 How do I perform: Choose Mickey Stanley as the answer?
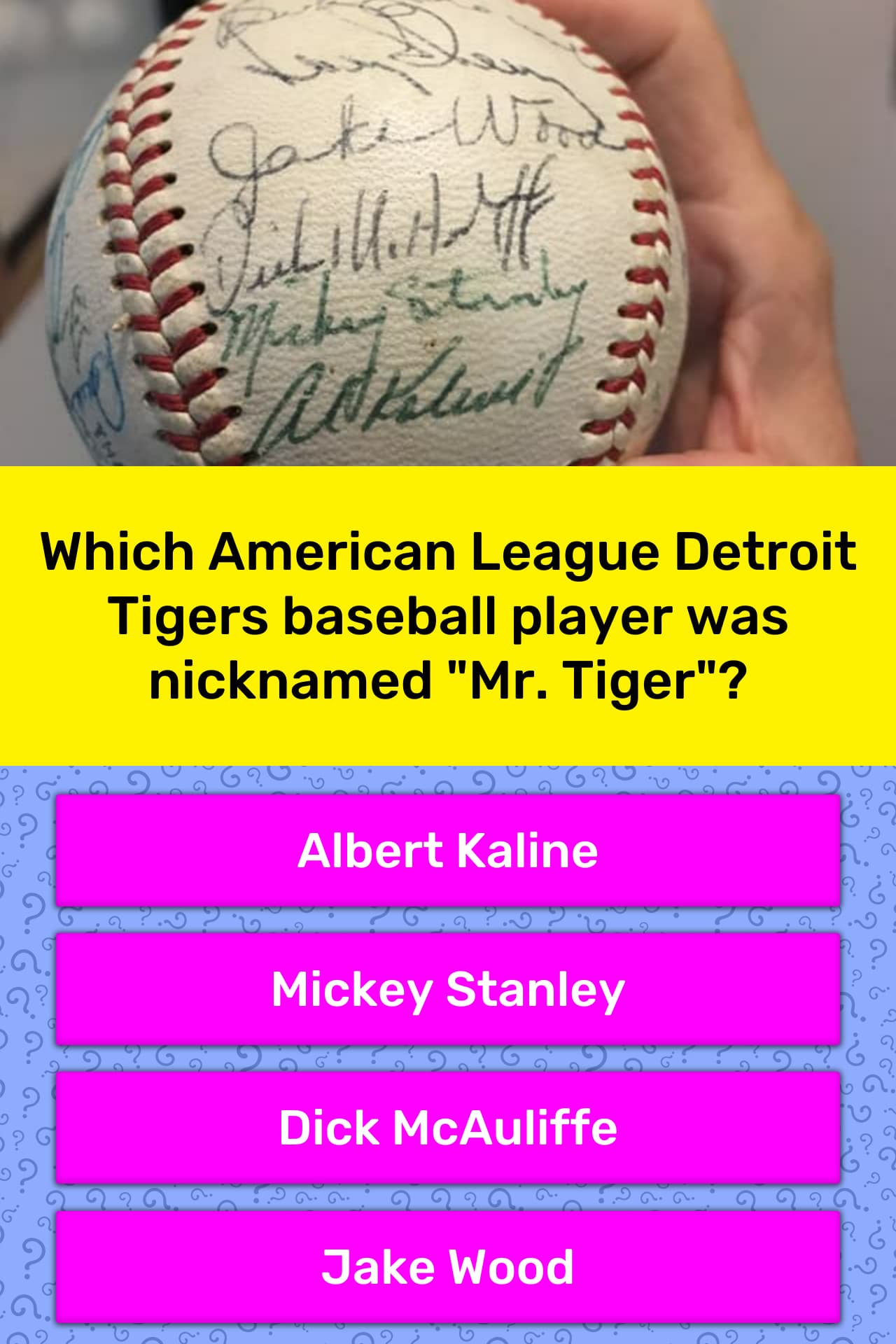pos(448,989)
